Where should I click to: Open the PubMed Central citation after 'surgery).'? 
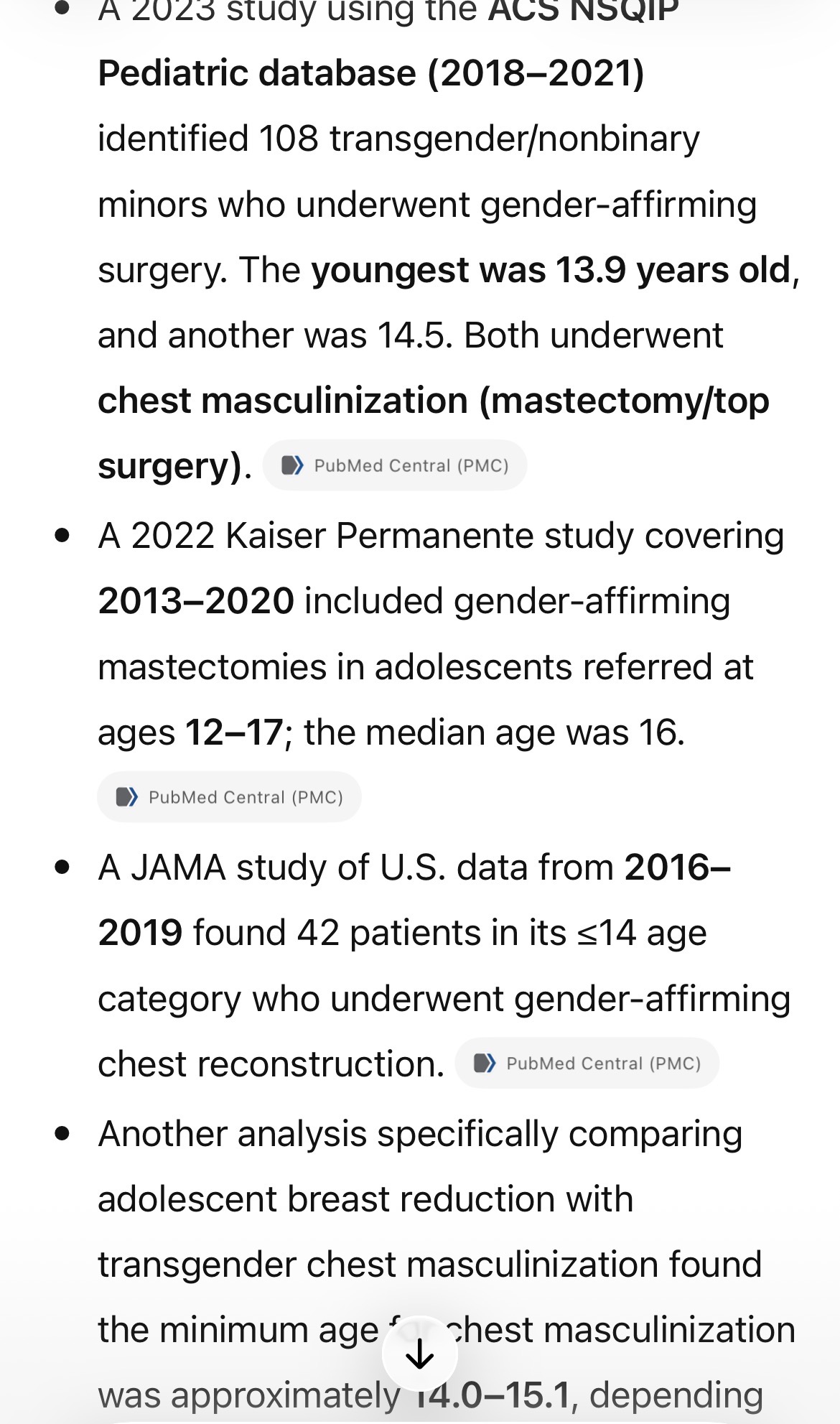pyautogui.click(x=395, y=465)
